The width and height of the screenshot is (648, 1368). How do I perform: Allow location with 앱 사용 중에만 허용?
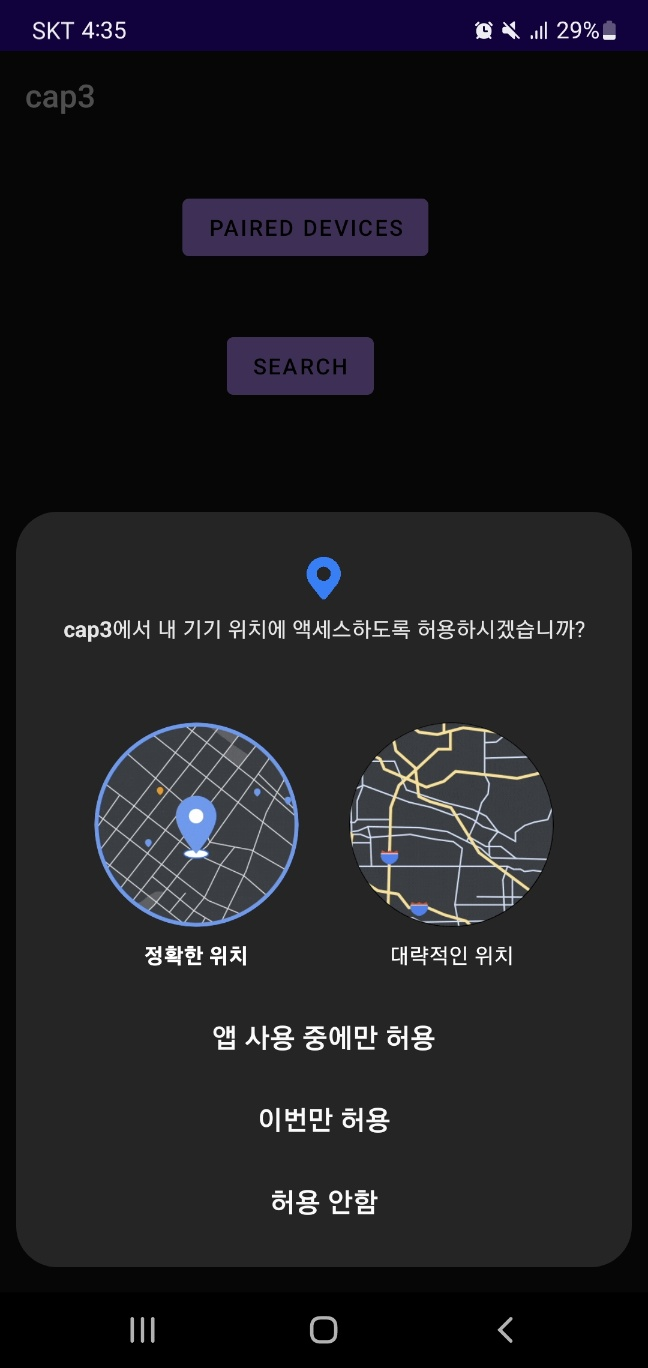(x=324, y=1037)
